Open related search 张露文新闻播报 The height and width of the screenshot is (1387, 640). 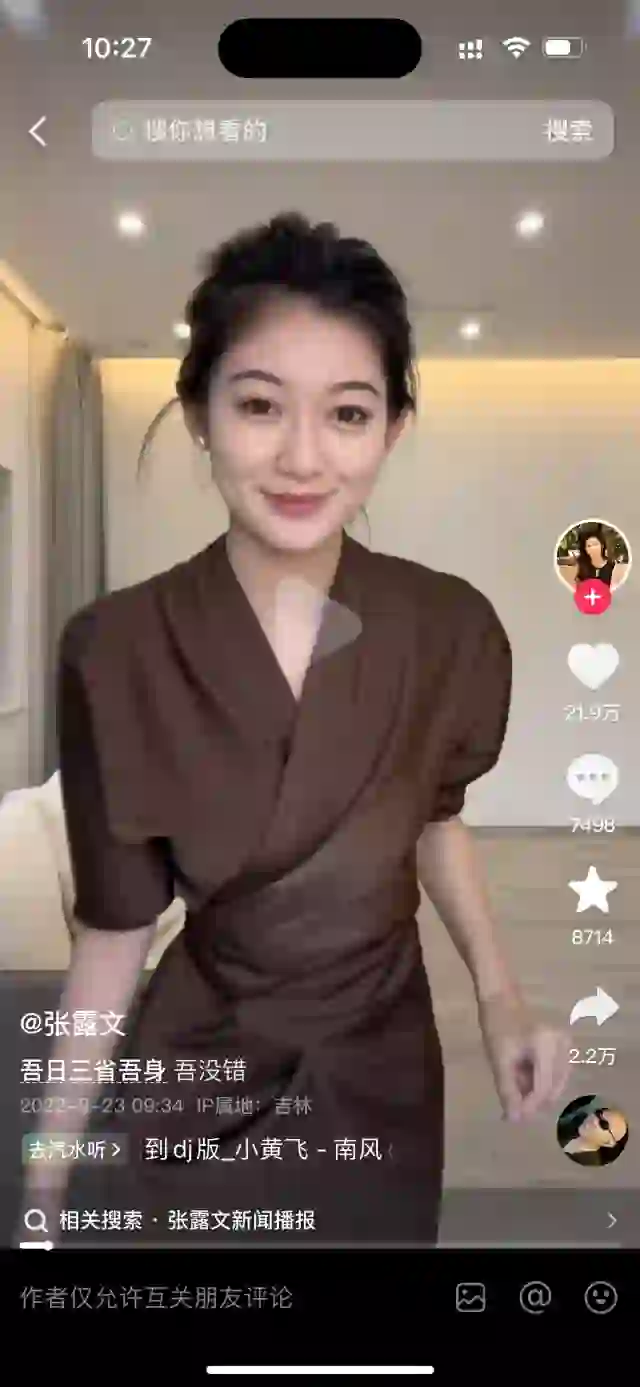(240, 1220)
